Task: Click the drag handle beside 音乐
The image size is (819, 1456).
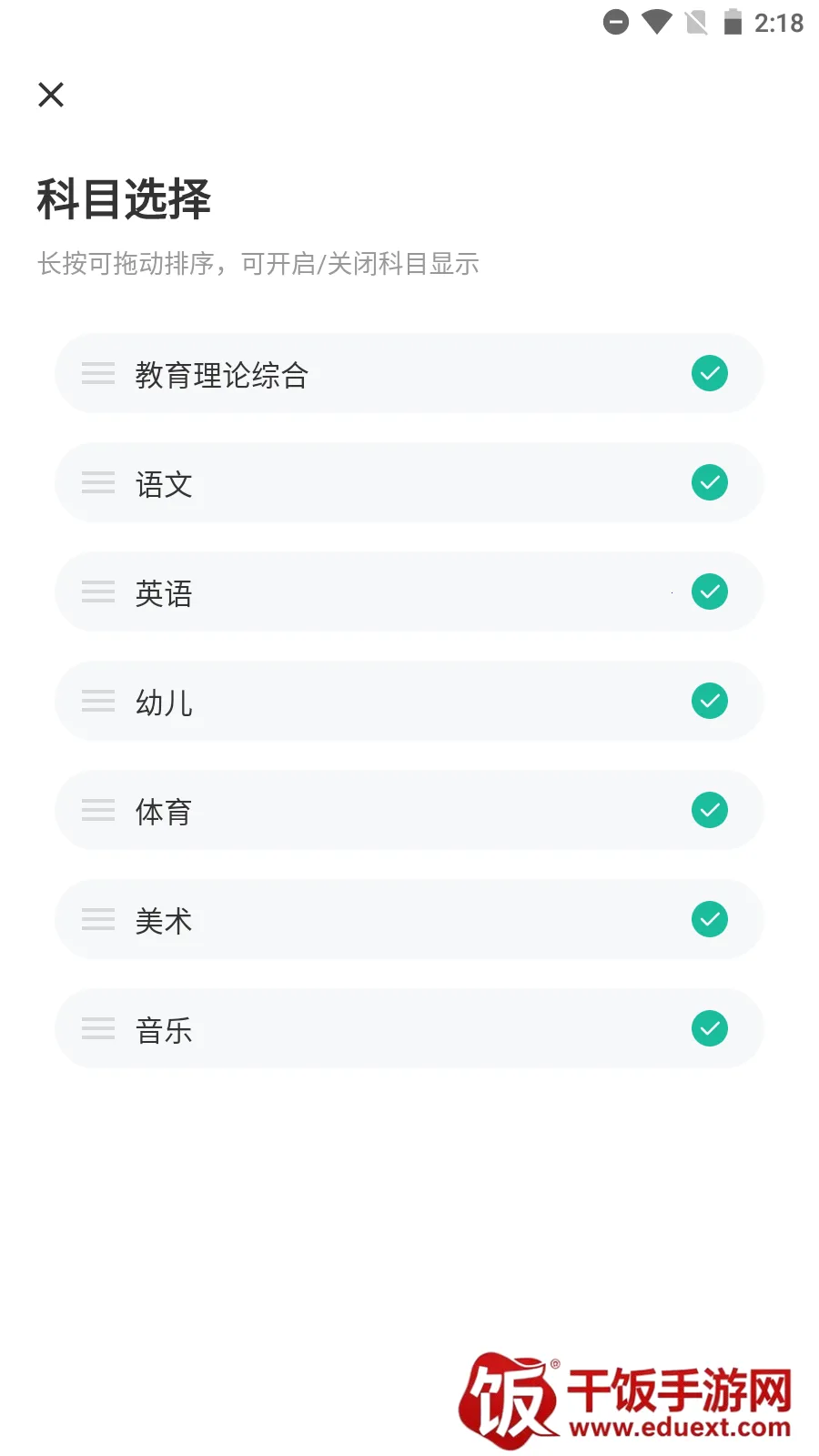Action: [97, 1029]
